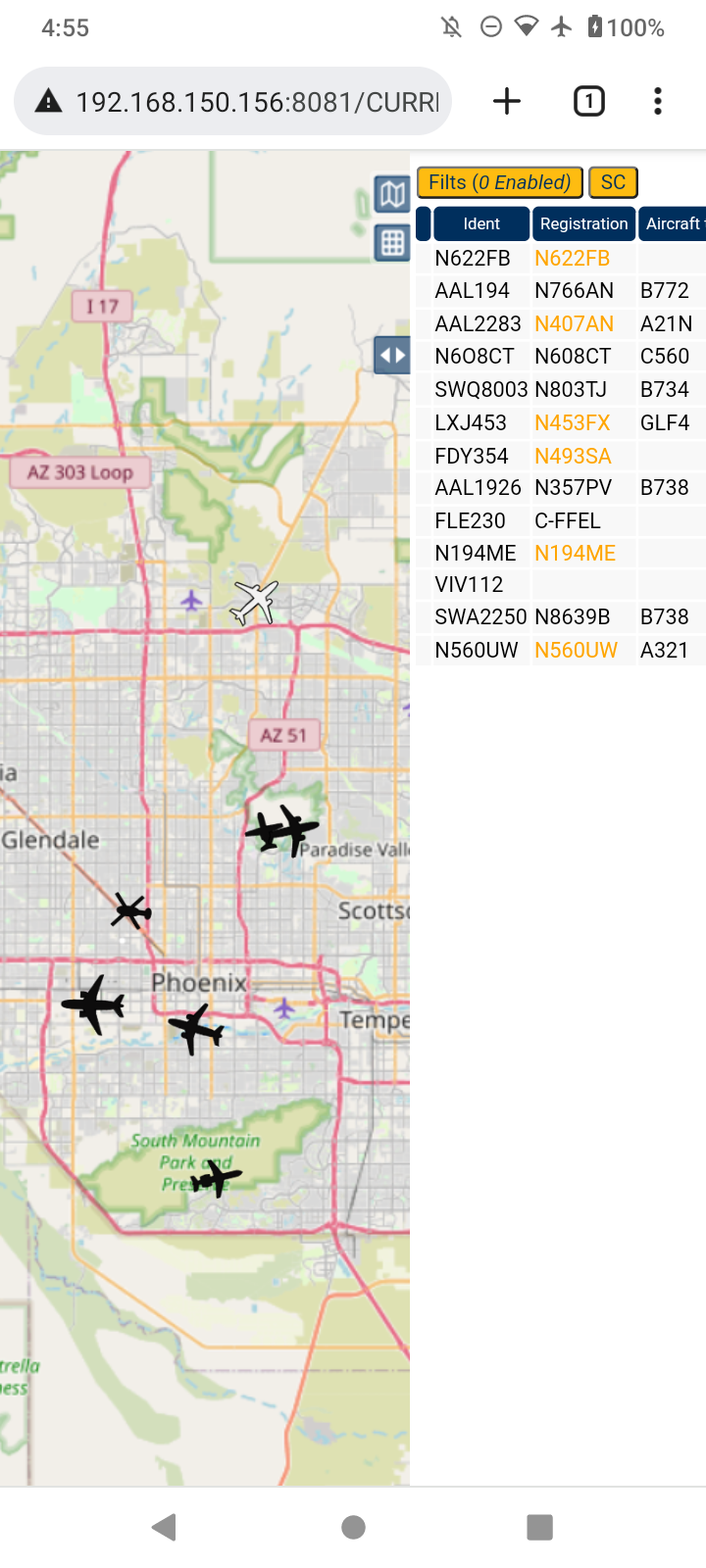This screenshot has width=706, height=1568.
Task: Tap the SC button
Action: (613, 182)
